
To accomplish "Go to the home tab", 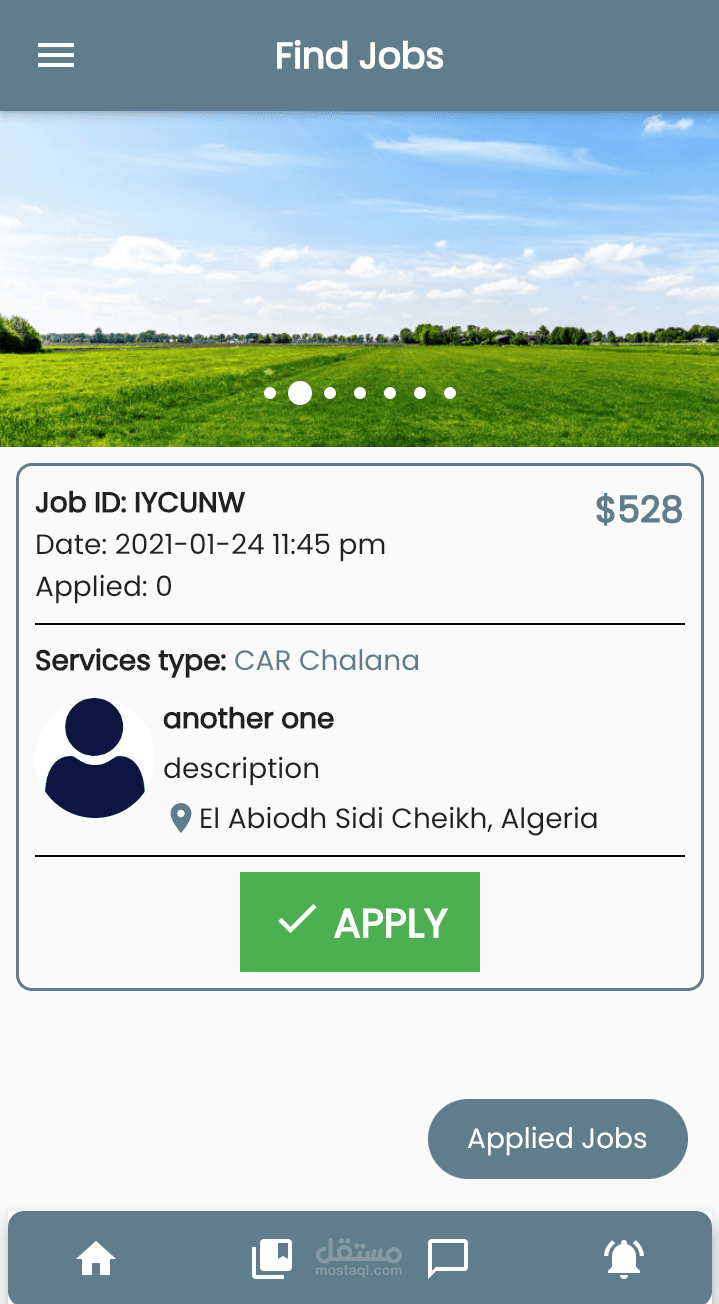I will (x=97, y=1258).
